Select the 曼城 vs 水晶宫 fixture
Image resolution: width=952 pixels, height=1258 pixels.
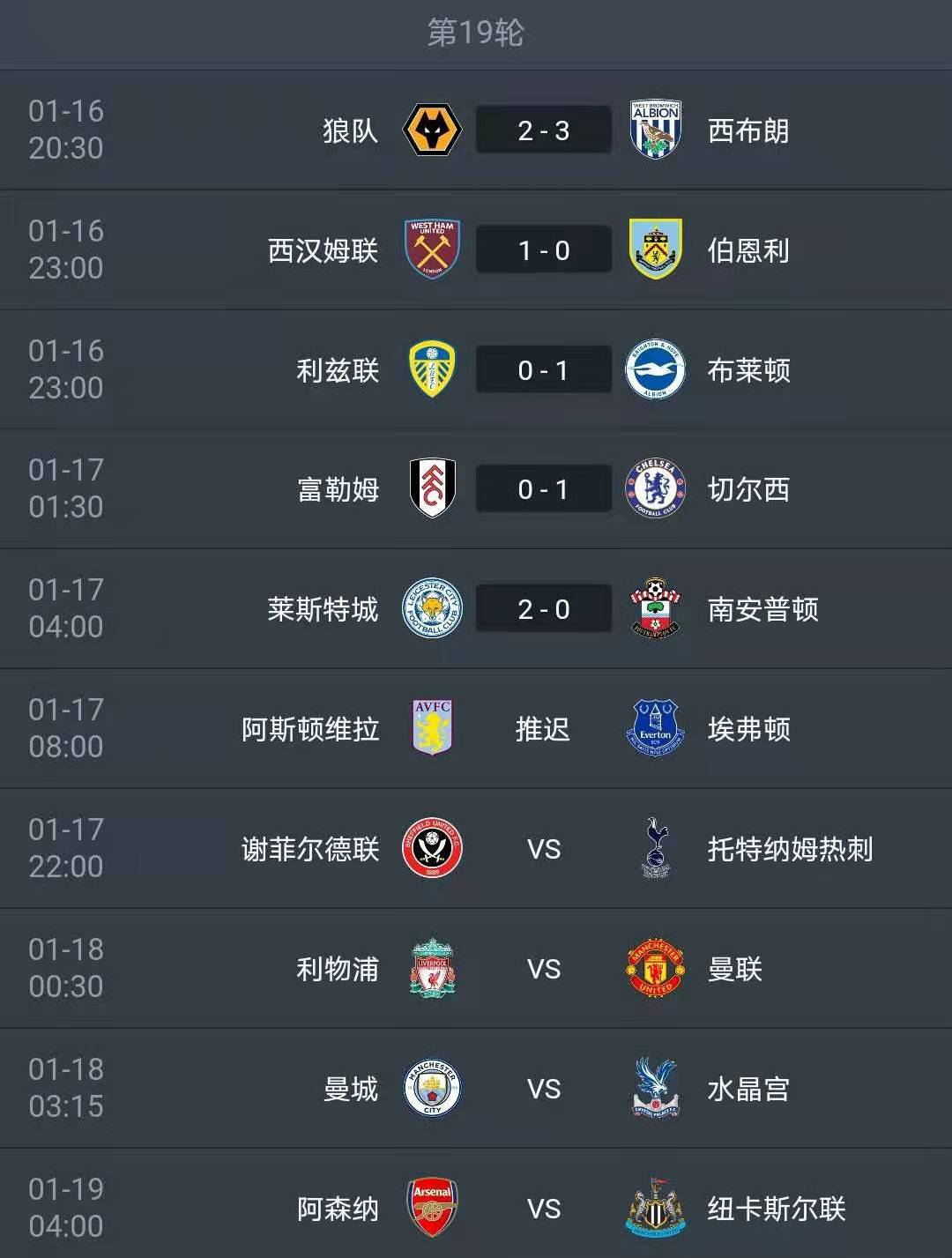tap(543, 1089)
